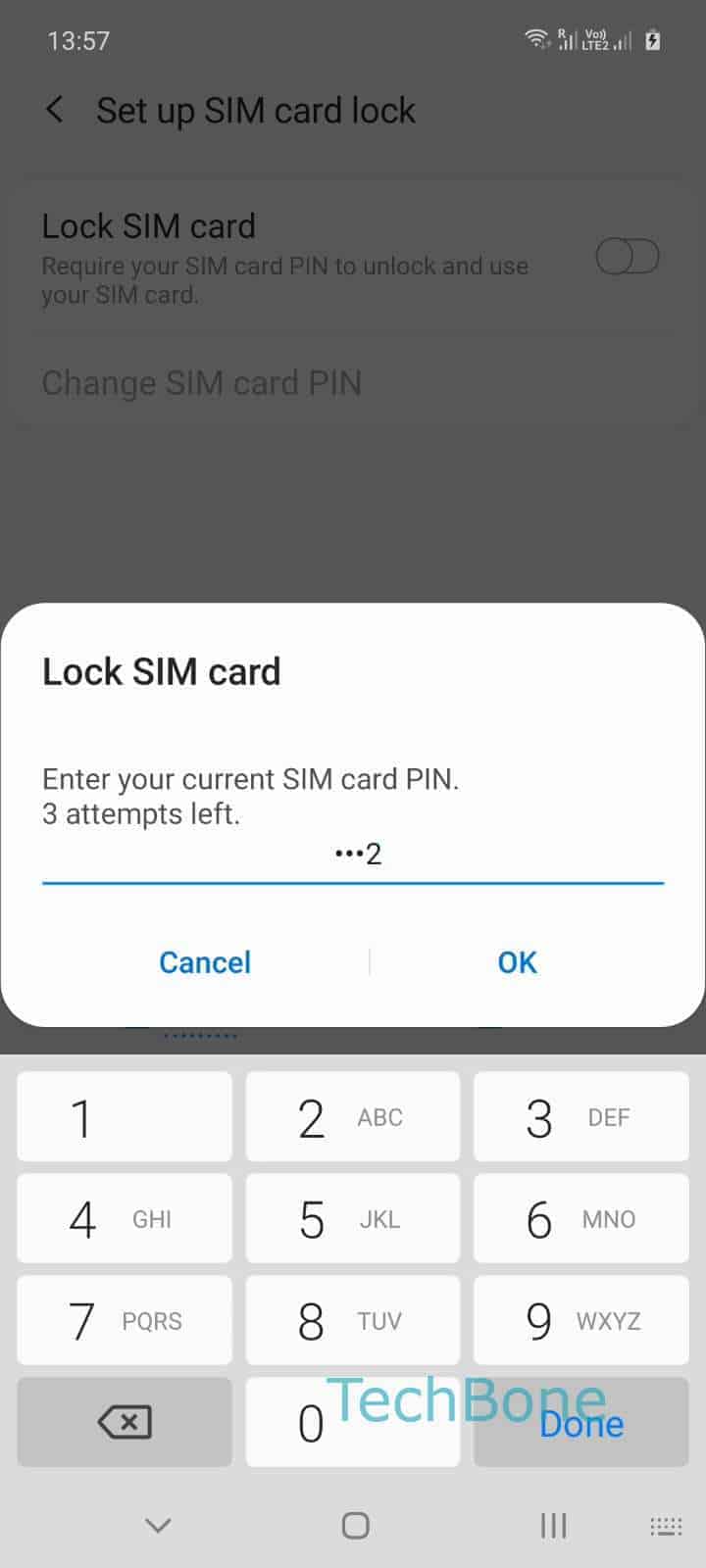
Task: Hit the 4 GHI key
Action: click(x=125, y=1219)
